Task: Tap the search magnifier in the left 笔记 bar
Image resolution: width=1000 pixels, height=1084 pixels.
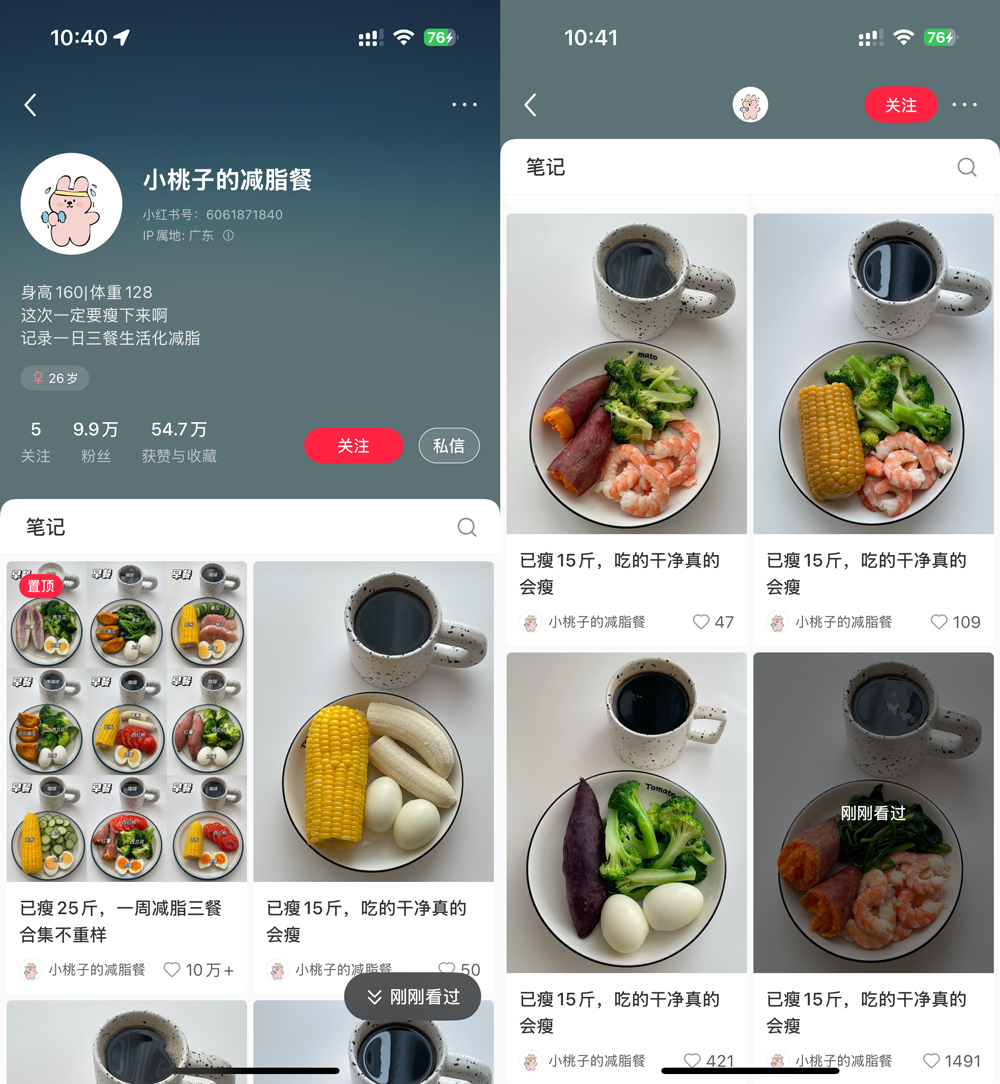Action: click(x=467, y=527)
